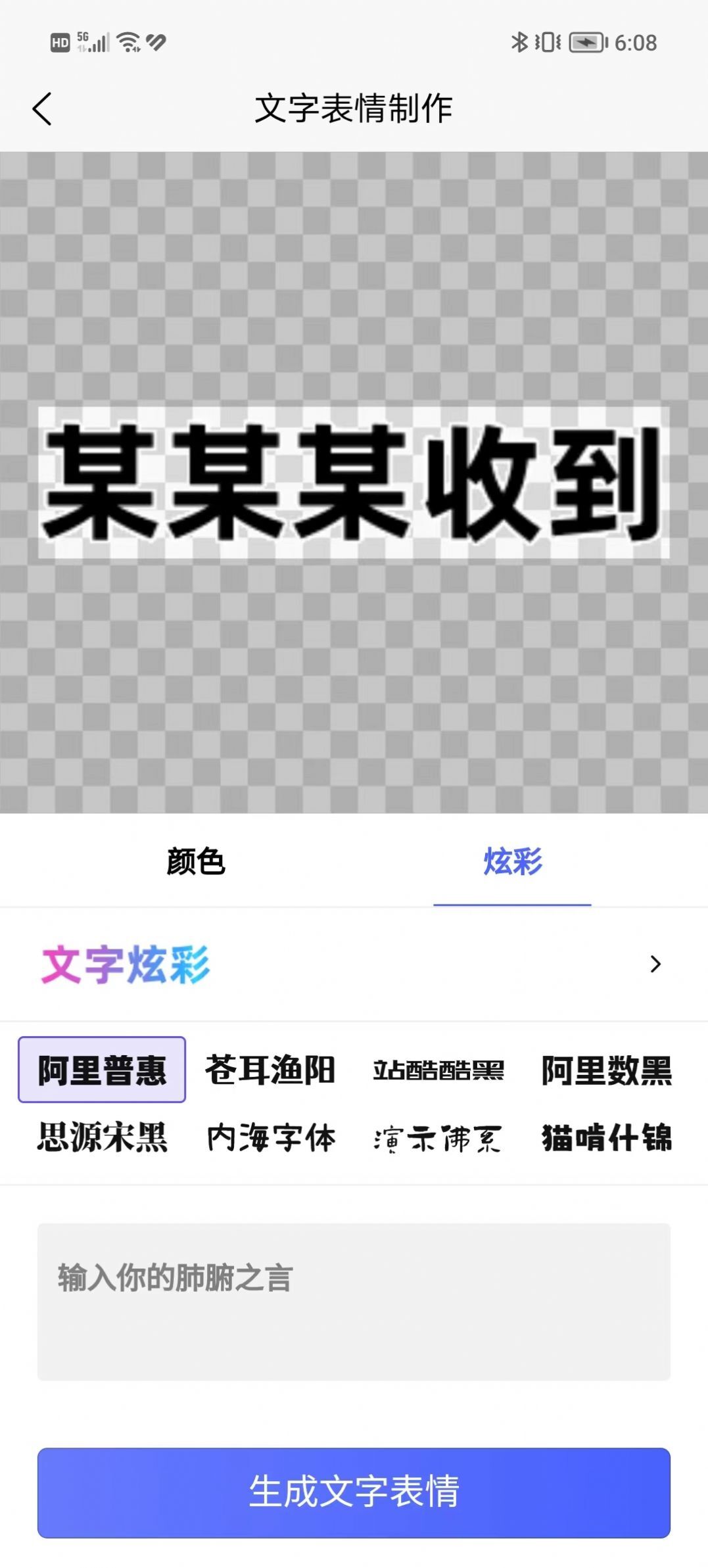This screenshot has height=1568, width=708.
Task: Select the 站酷酷黑 font
Action: (438, 1070)
